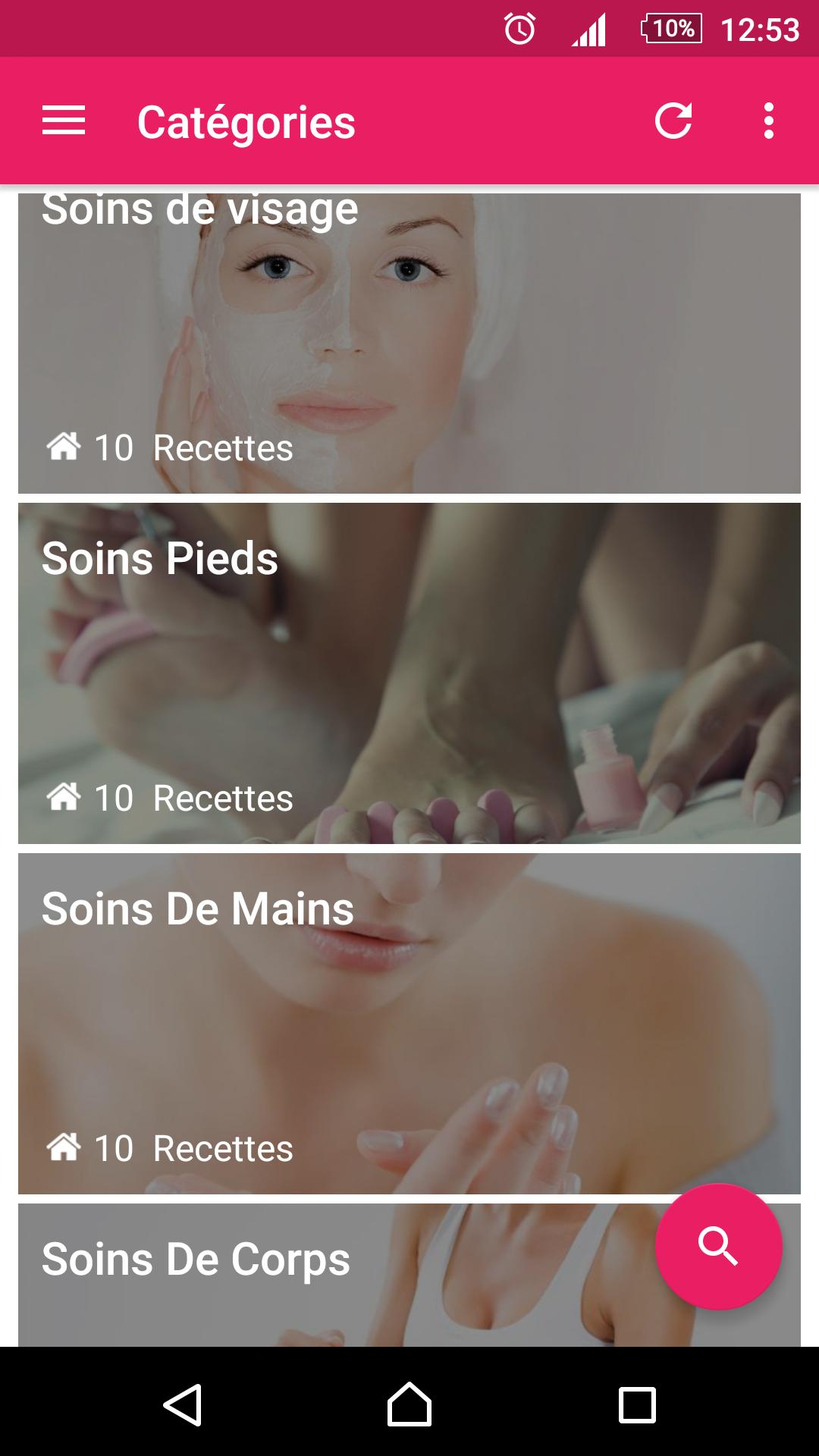The width and height of the screenshot is (819, 1456).
Task: Expand the three-dot menu for more options
Action: coord(768,120)
